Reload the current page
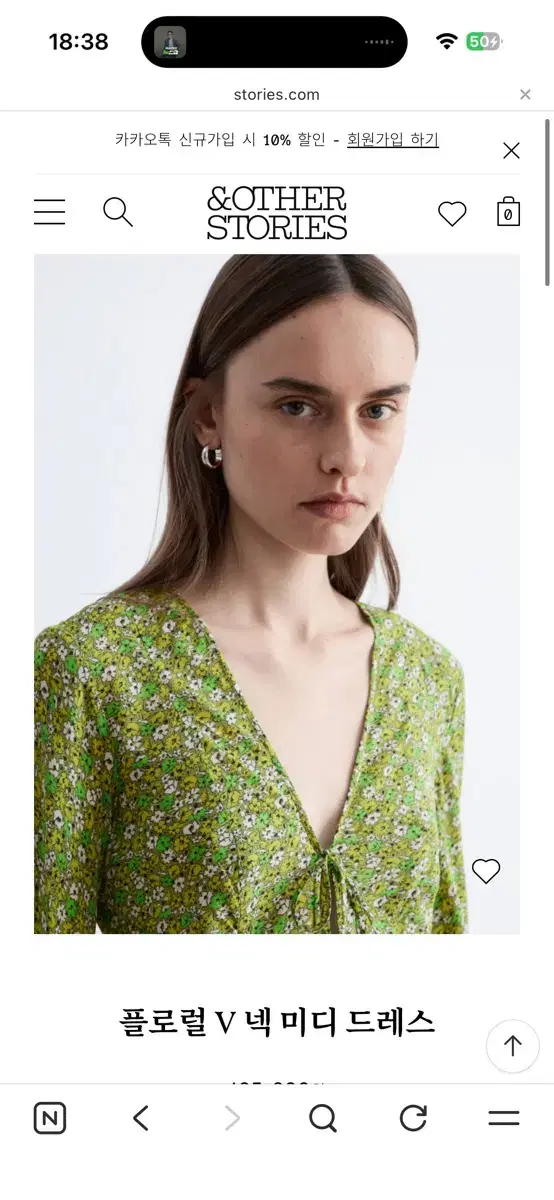554x1200 pixels. pos(413,1118)
